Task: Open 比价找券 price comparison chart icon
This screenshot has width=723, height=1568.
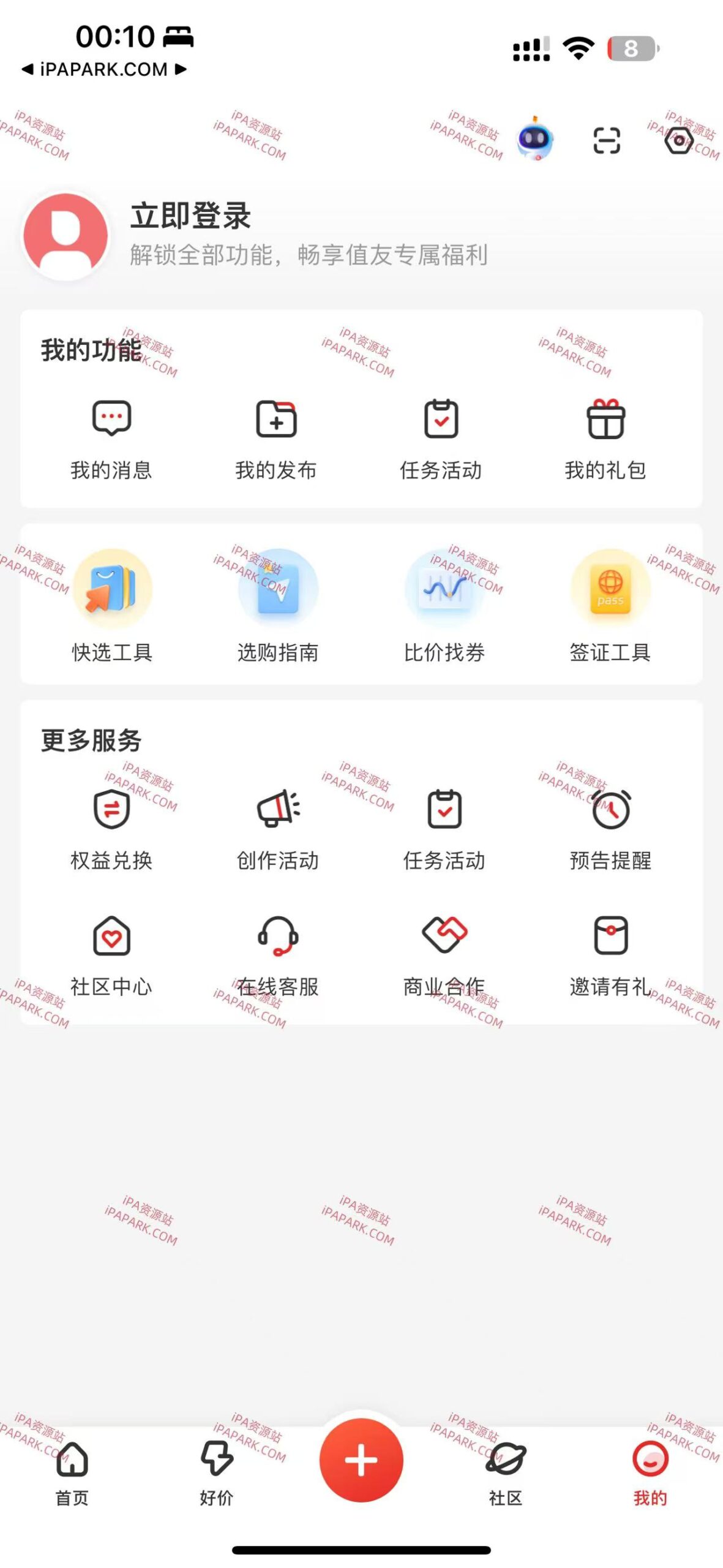Action: click(444, 588)
